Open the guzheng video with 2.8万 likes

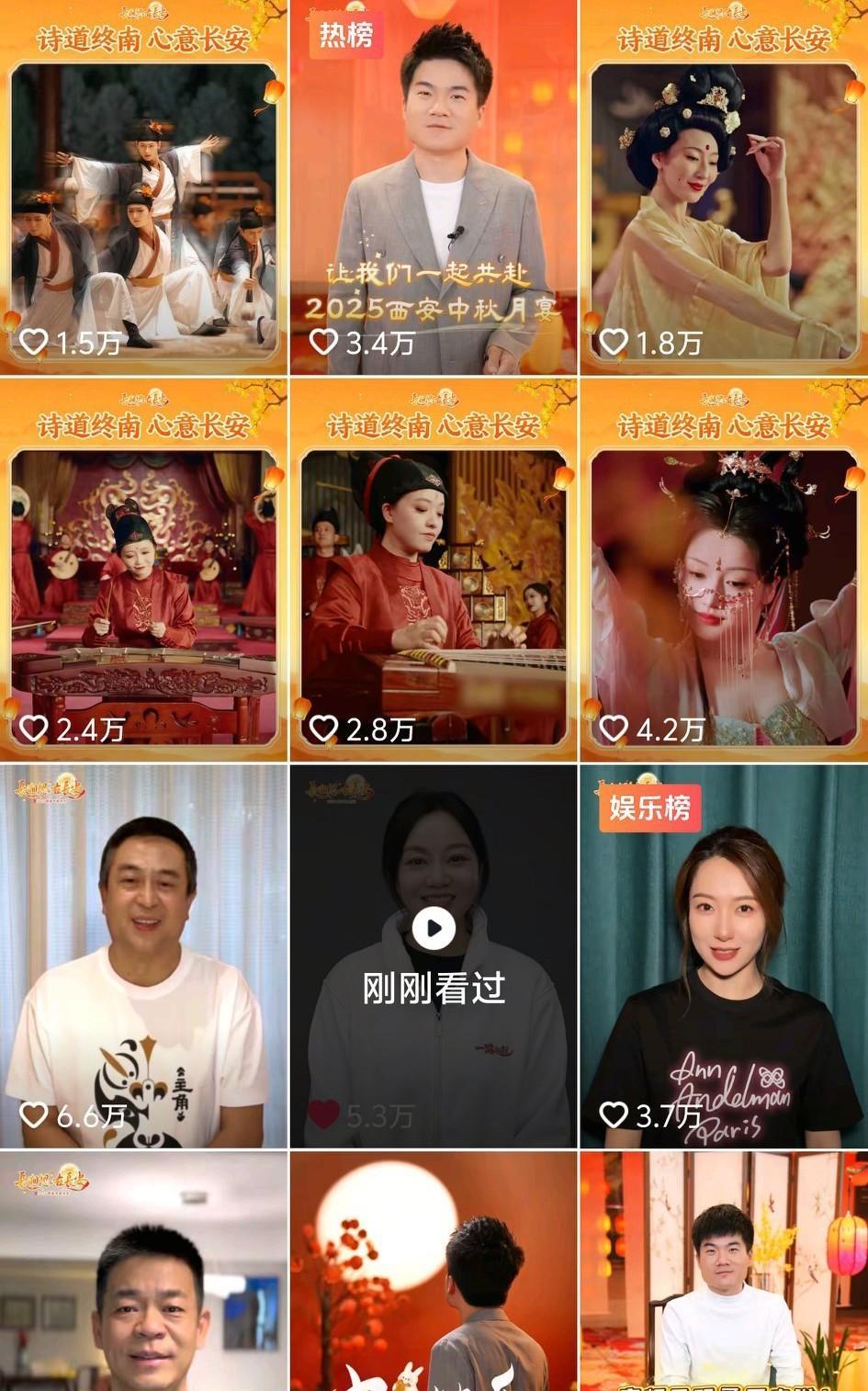pos(434,570)
